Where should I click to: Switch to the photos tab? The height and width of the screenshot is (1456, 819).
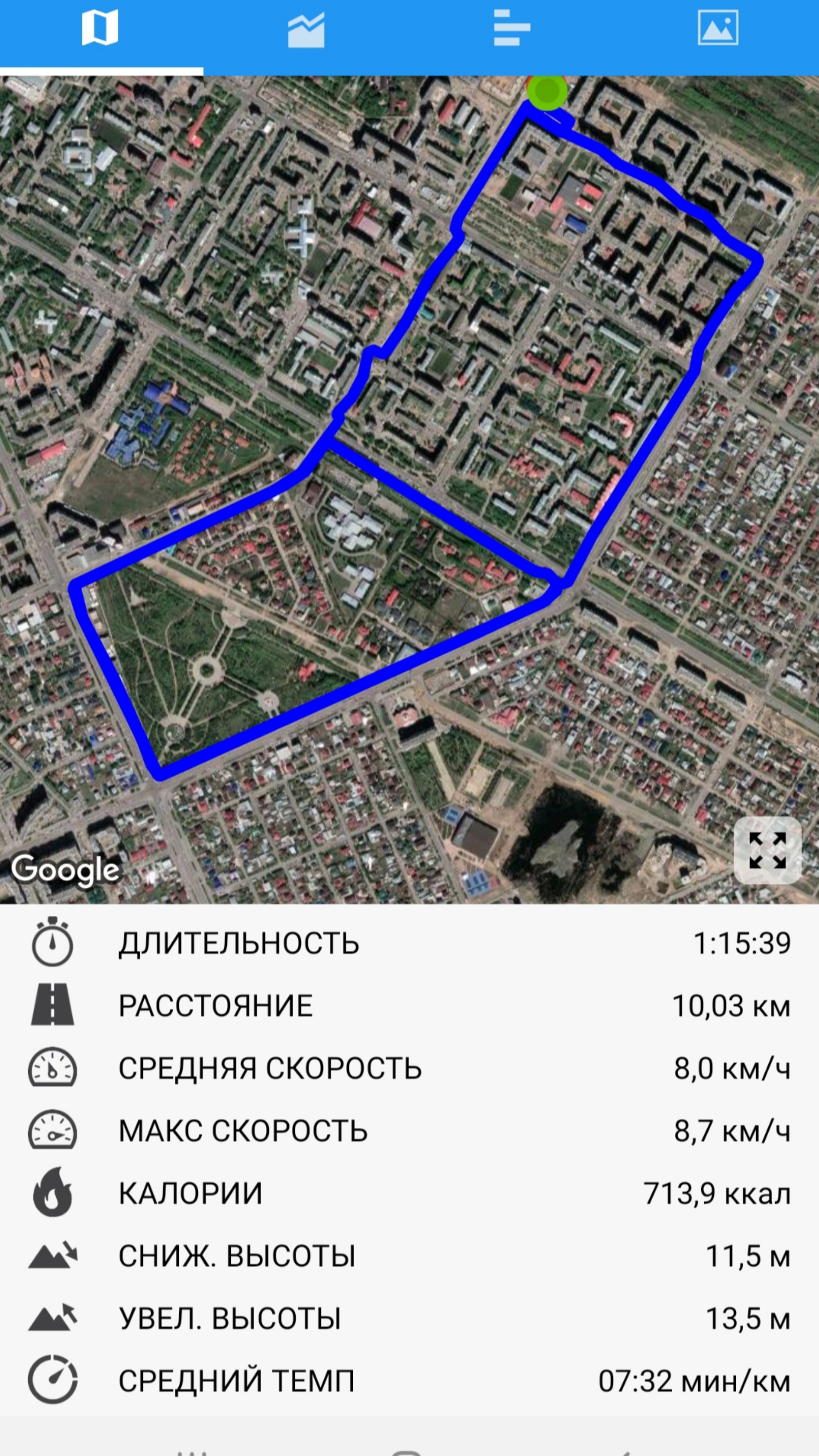[x=717, y=28]
